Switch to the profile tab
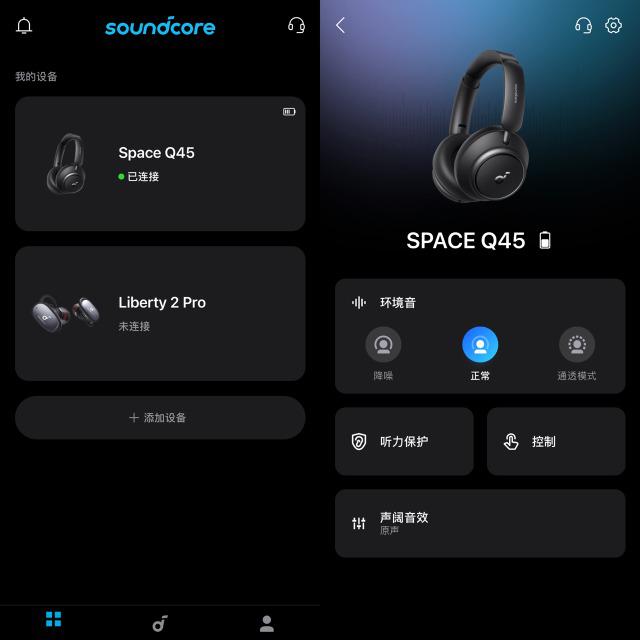 [266, 623]
